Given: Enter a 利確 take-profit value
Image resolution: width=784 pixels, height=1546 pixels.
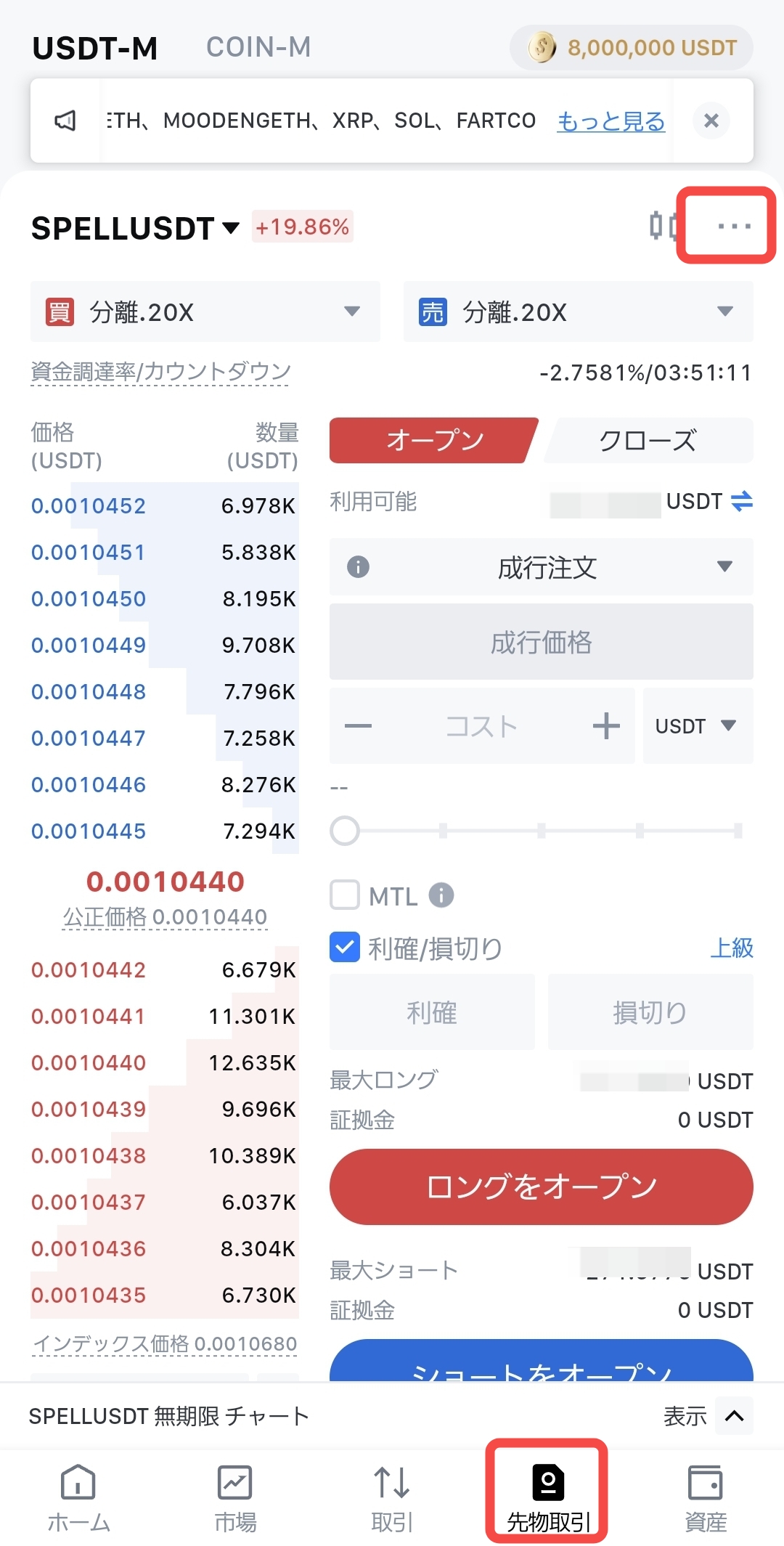Looking at the screenshot, I should point(432,1012).
